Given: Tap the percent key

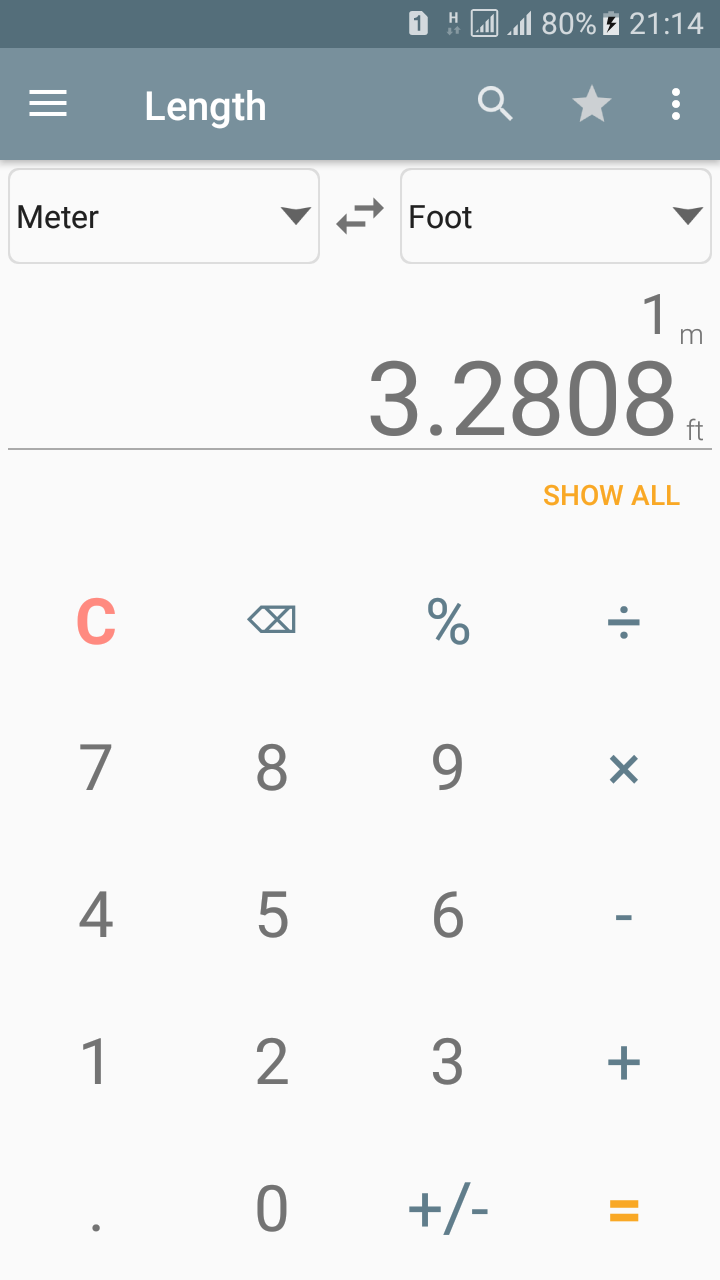Looking at the screenshot, I should tap(447, 620).
